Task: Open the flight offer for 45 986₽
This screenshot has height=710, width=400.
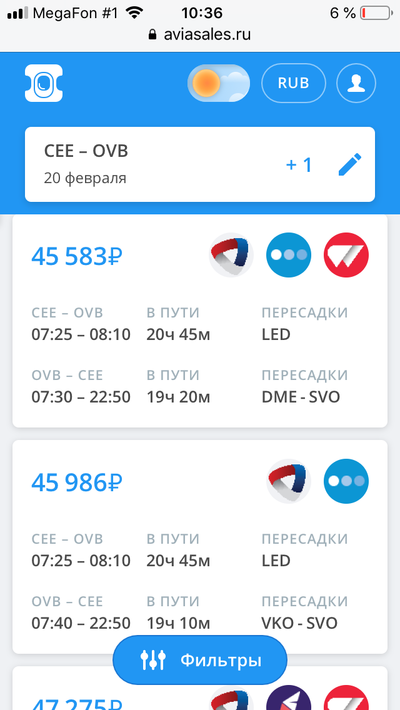Action: click(200, 547)
